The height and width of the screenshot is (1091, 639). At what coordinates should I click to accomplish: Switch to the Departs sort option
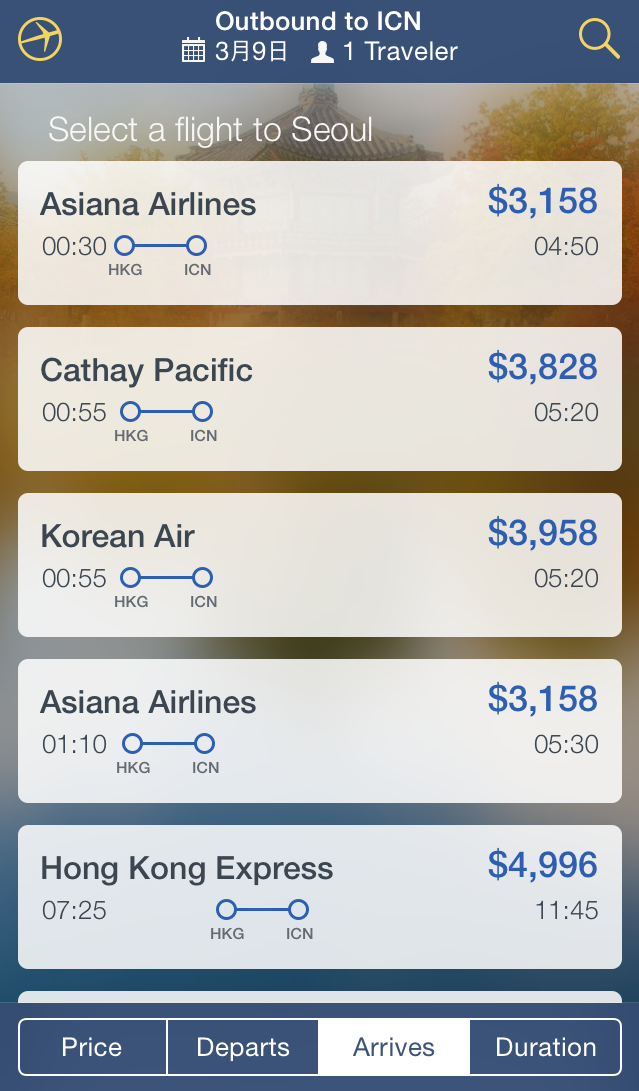243,1047
